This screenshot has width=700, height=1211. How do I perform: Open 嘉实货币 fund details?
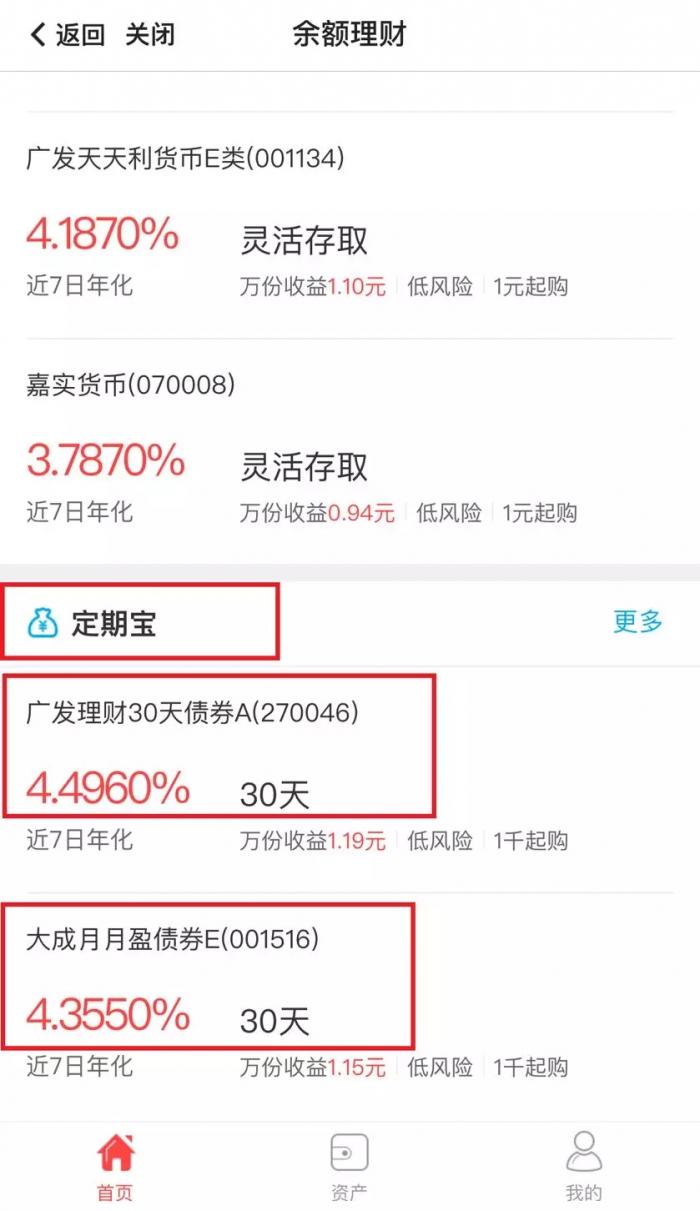coord(131,384)
